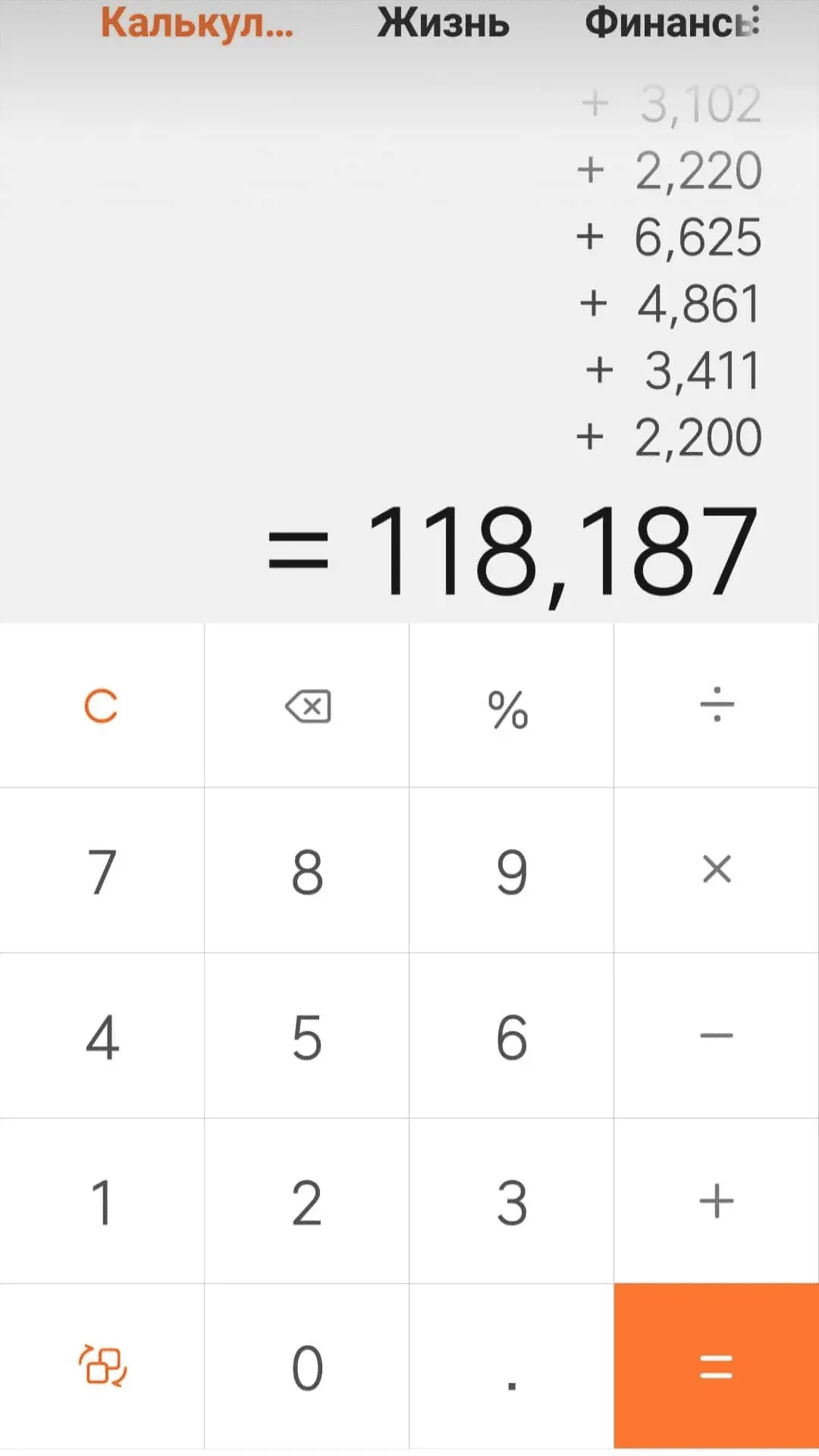
Task: Enter digit 7
Action: [102, 872]
